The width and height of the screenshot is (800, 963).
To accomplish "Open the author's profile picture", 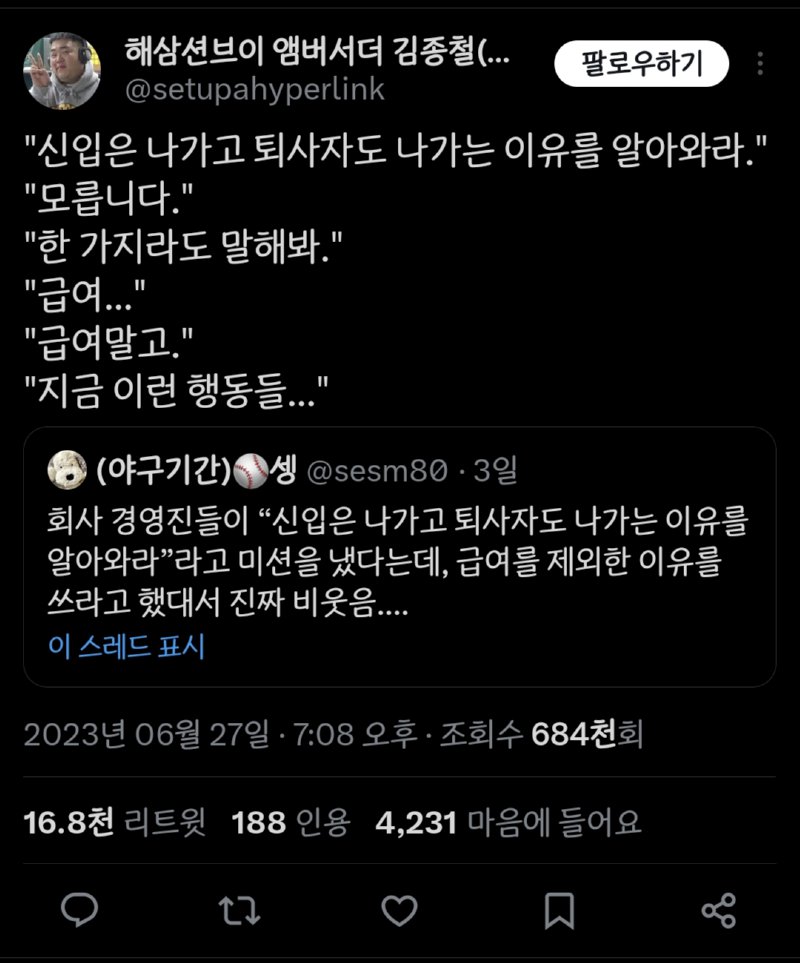I will coord(62,71).
